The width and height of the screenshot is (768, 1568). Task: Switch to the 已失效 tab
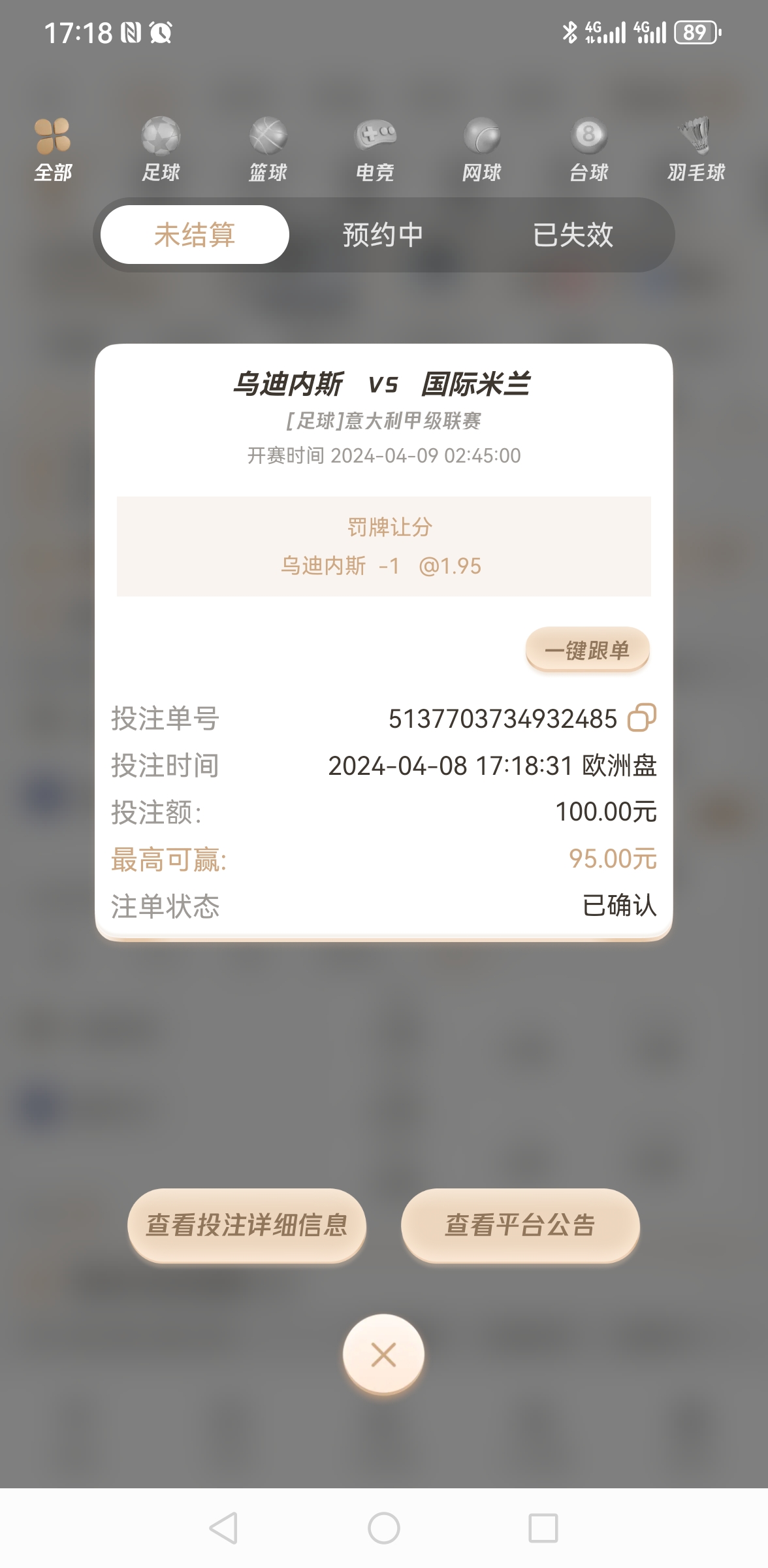coord(573,235)
